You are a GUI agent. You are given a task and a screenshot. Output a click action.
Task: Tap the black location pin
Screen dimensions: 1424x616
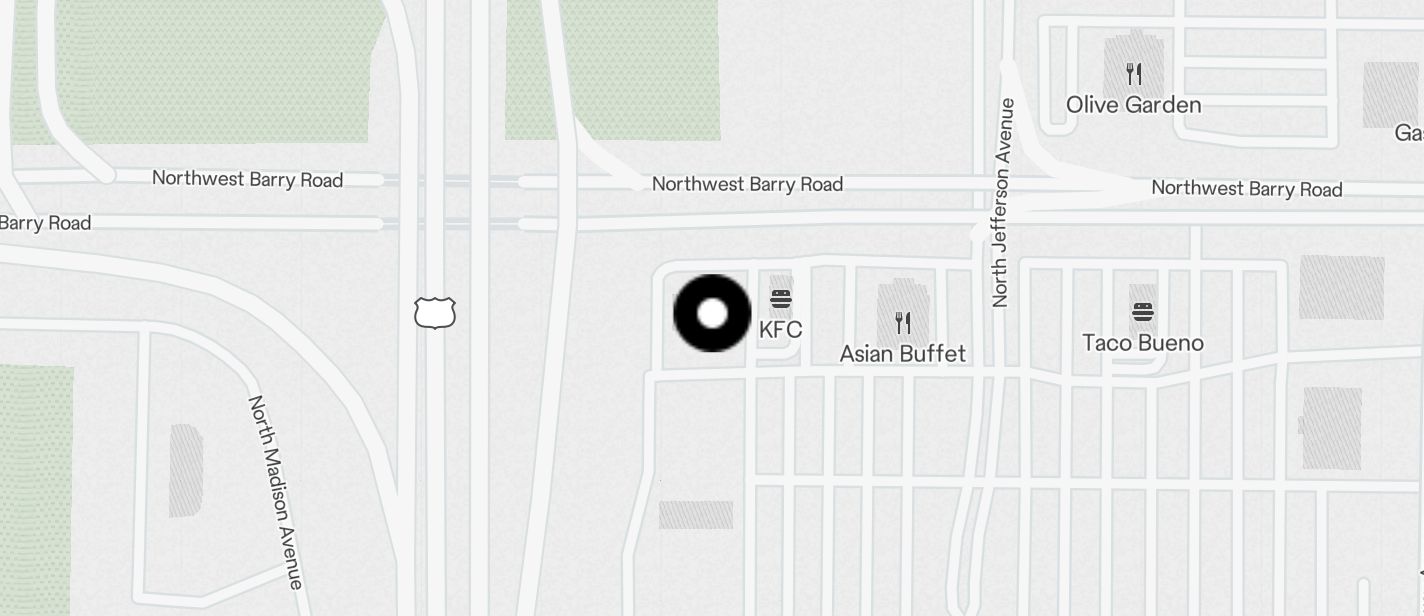coord(712,313)
